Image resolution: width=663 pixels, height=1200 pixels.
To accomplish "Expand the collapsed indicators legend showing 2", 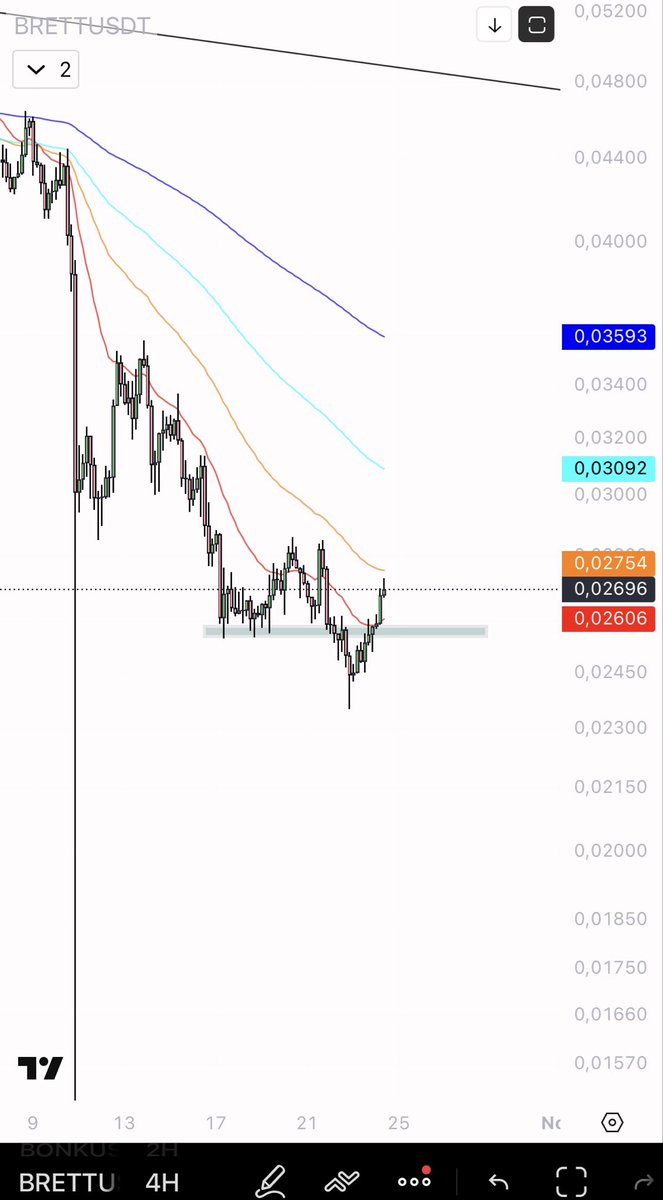I will click(46, 69).
